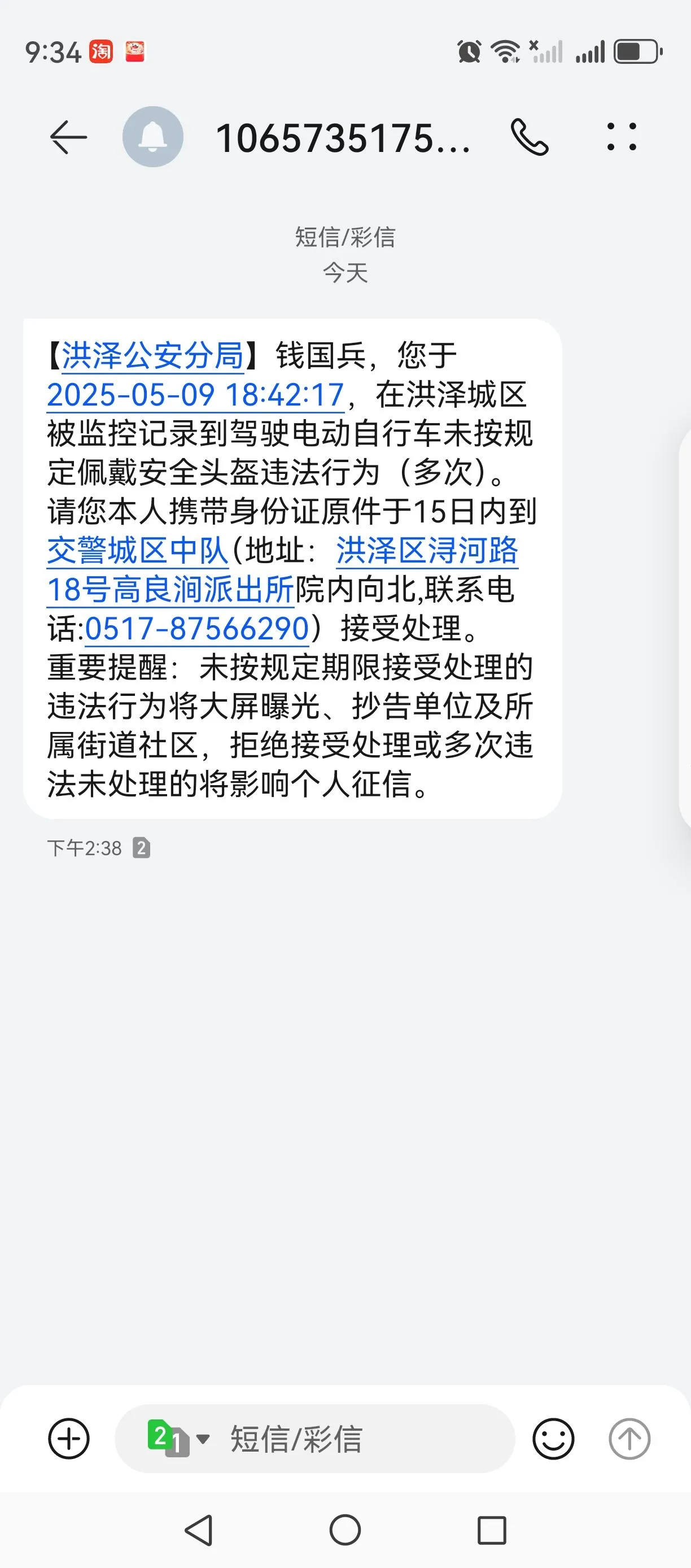Open the emoji picker
691x1568 pixels.
(x=553, y=1439)
